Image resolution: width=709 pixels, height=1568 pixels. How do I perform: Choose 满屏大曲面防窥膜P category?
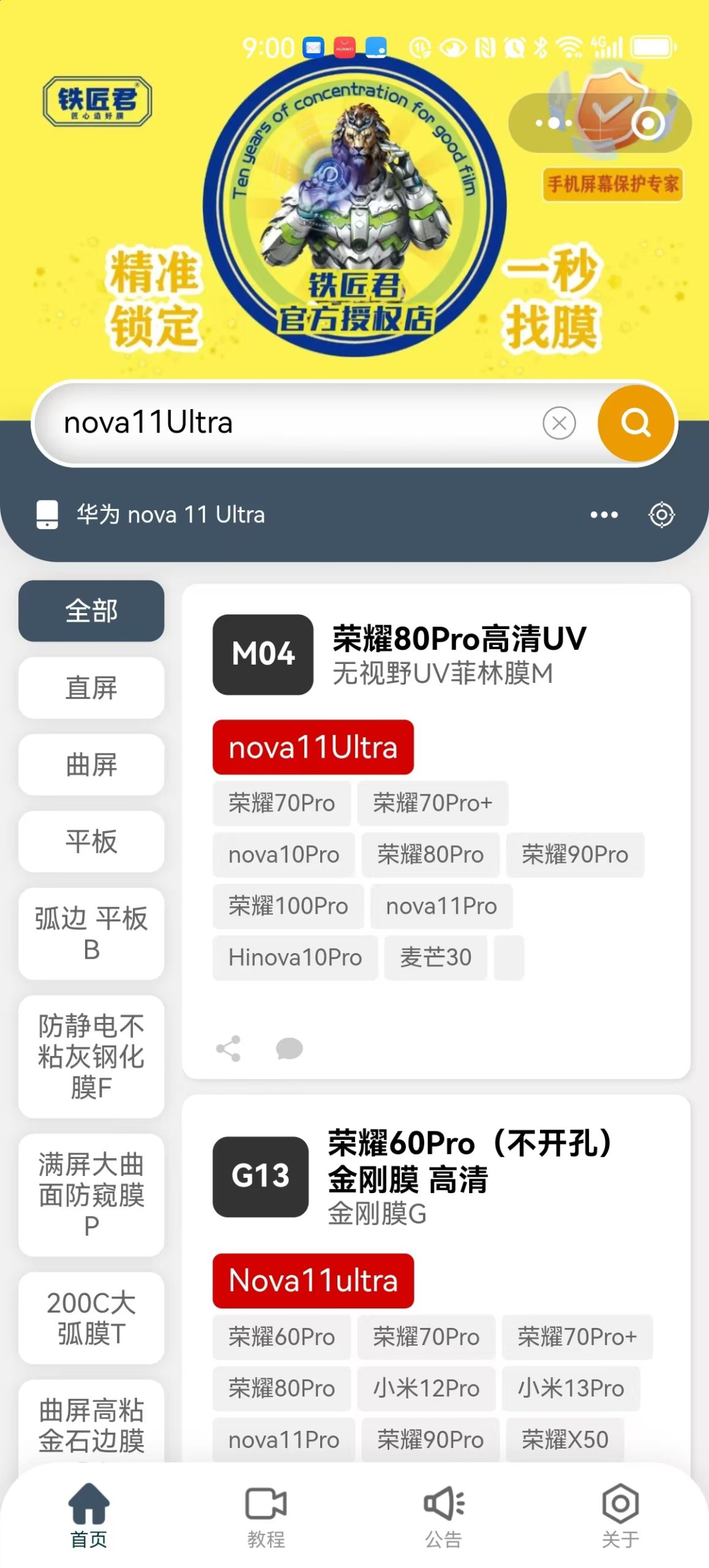pos(91,1194)
